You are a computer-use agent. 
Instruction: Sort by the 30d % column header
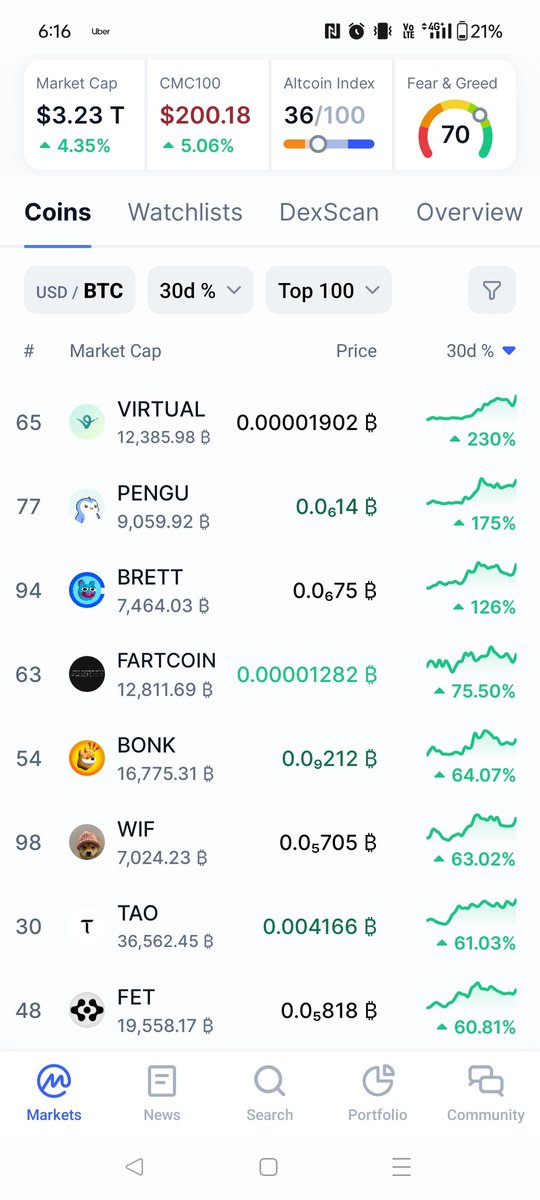481,351
